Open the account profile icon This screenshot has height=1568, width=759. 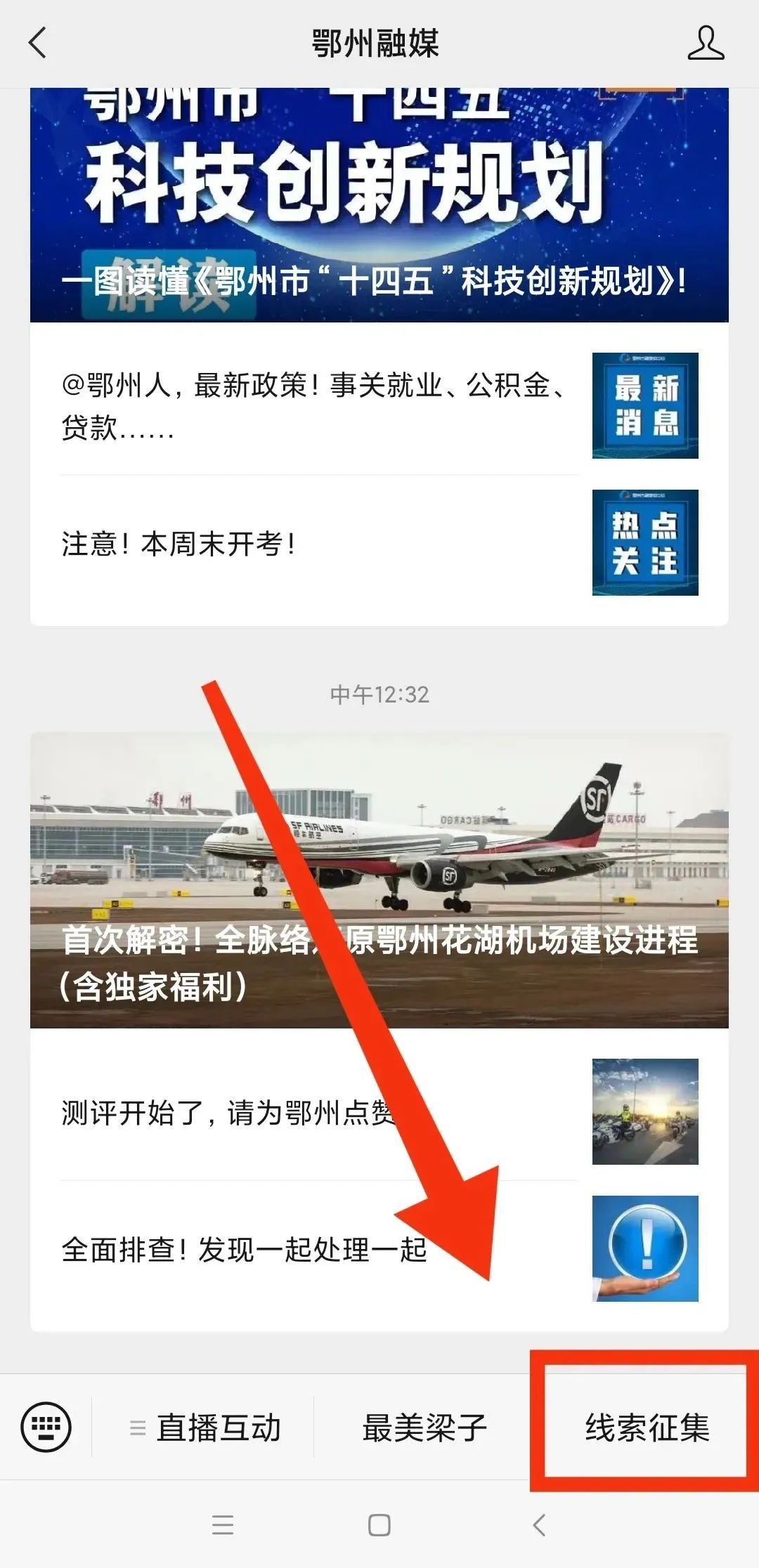click(705, 43)
